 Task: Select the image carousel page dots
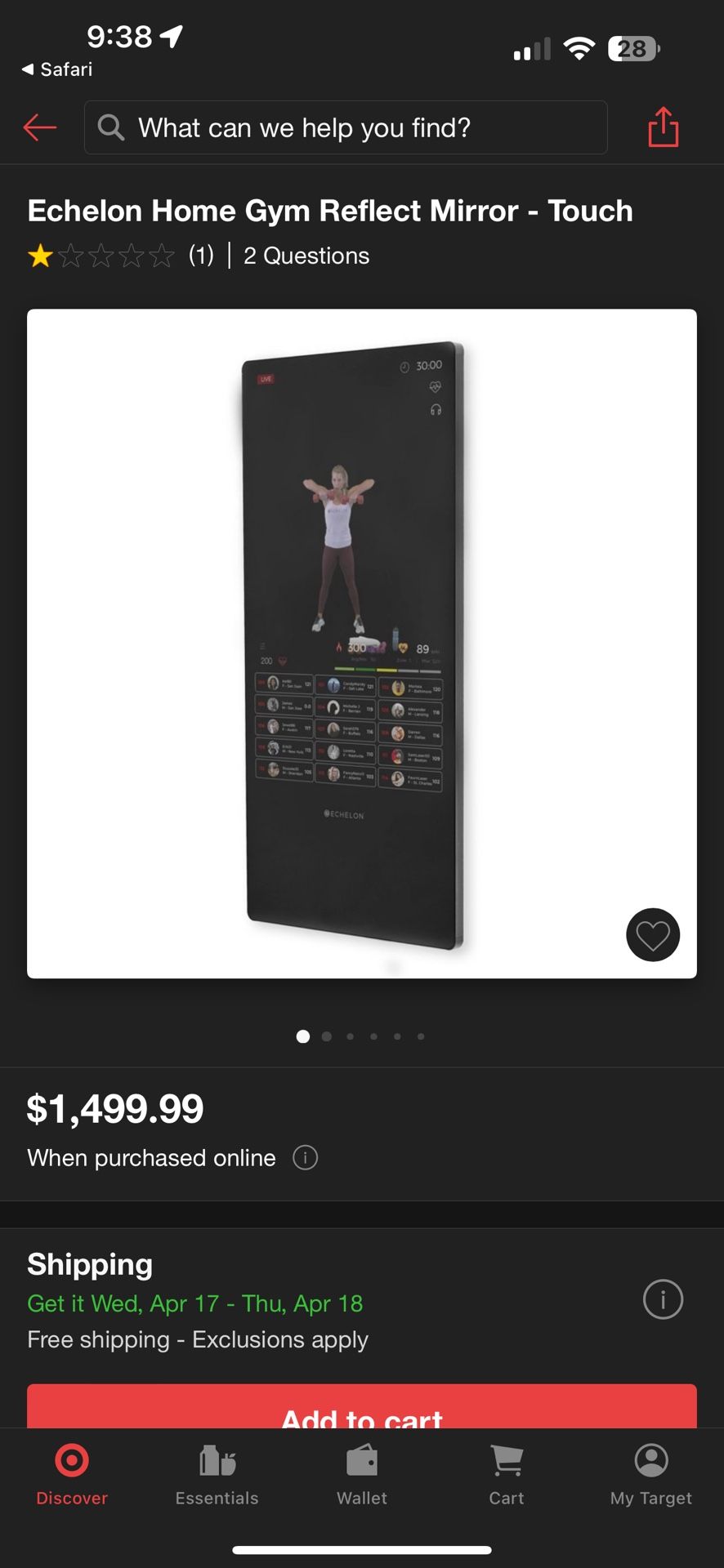click(361, 1036)
